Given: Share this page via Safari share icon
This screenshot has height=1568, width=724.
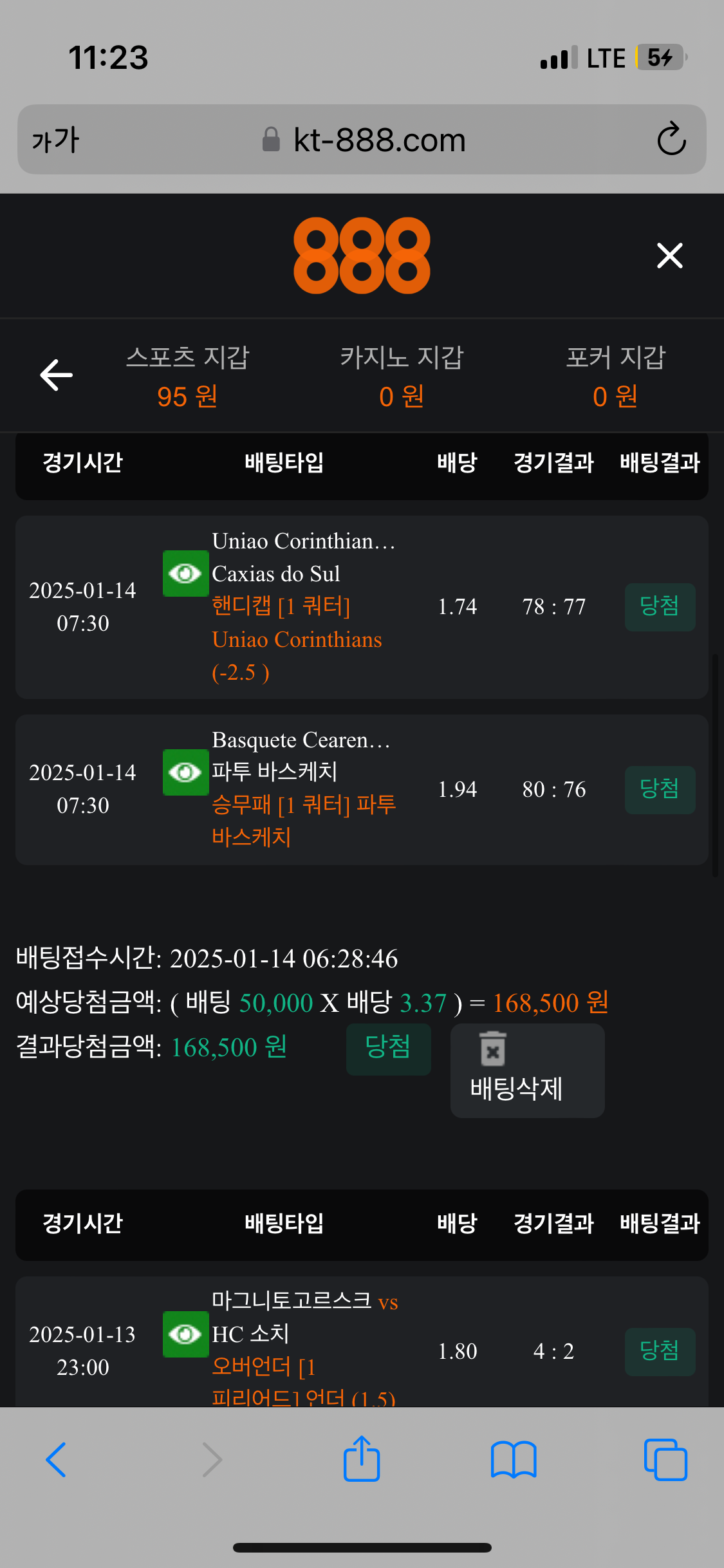Looking at the screenshot, I should 362,1459.
